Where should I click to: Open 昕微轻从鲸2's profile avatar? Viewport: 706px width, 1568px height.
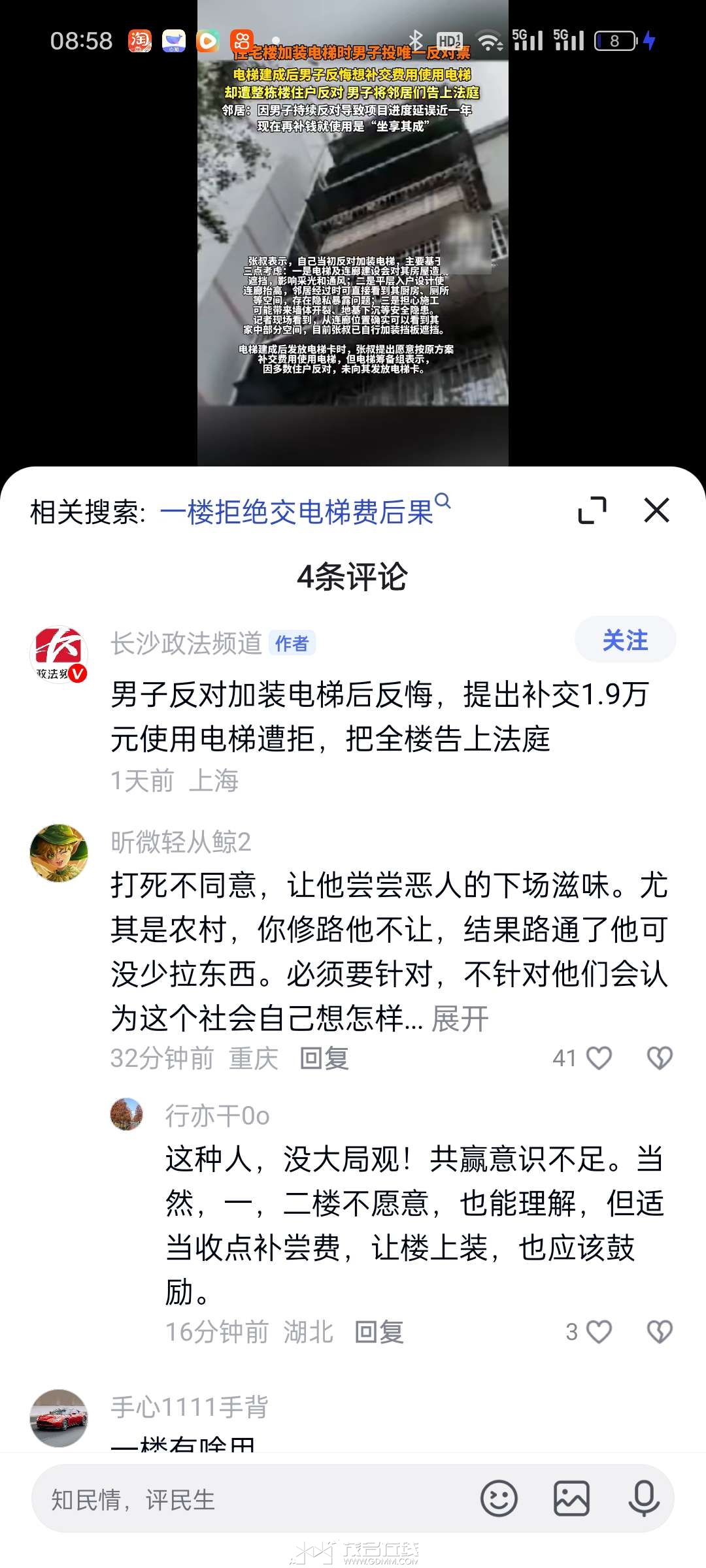pos(59,853)
